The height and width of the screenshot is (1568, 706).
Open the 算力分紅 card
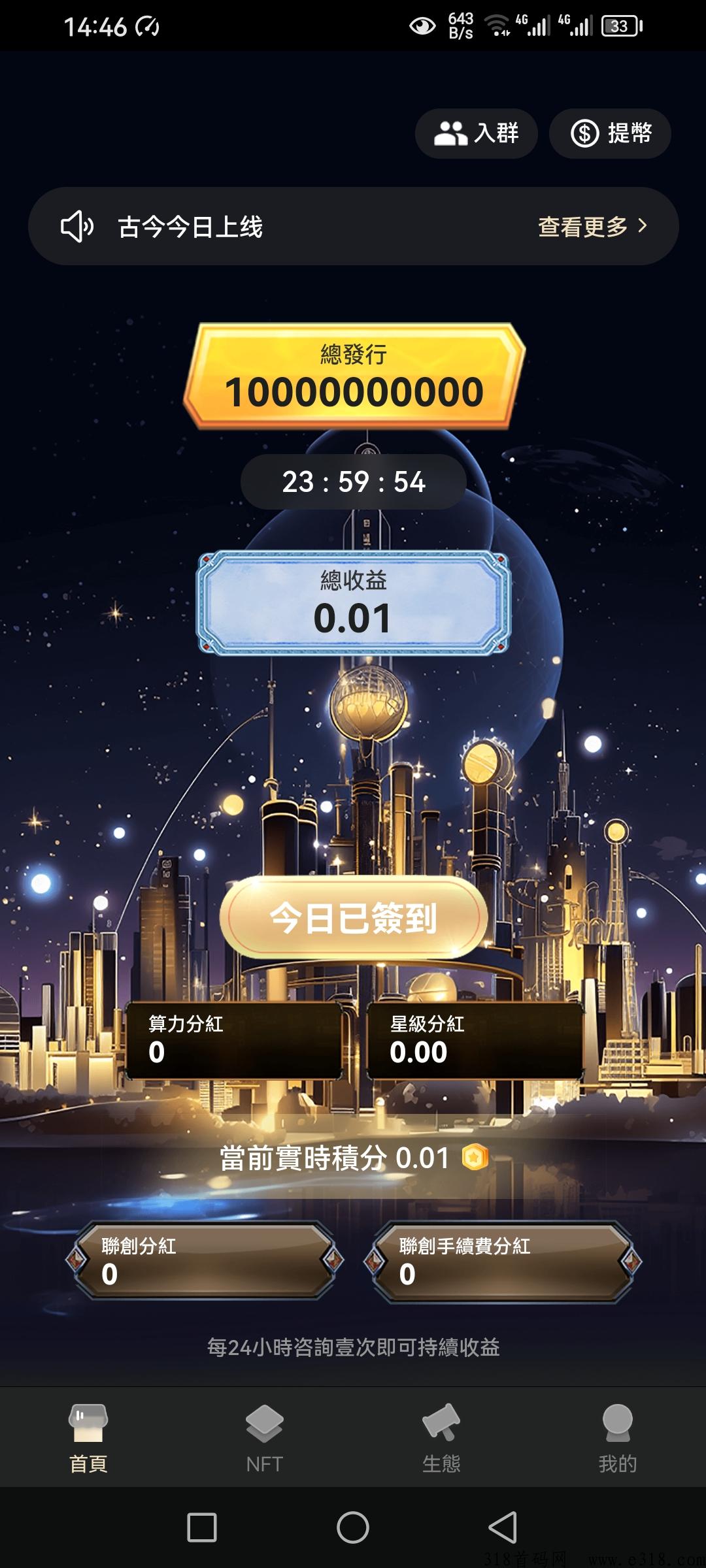(235, 1040)
